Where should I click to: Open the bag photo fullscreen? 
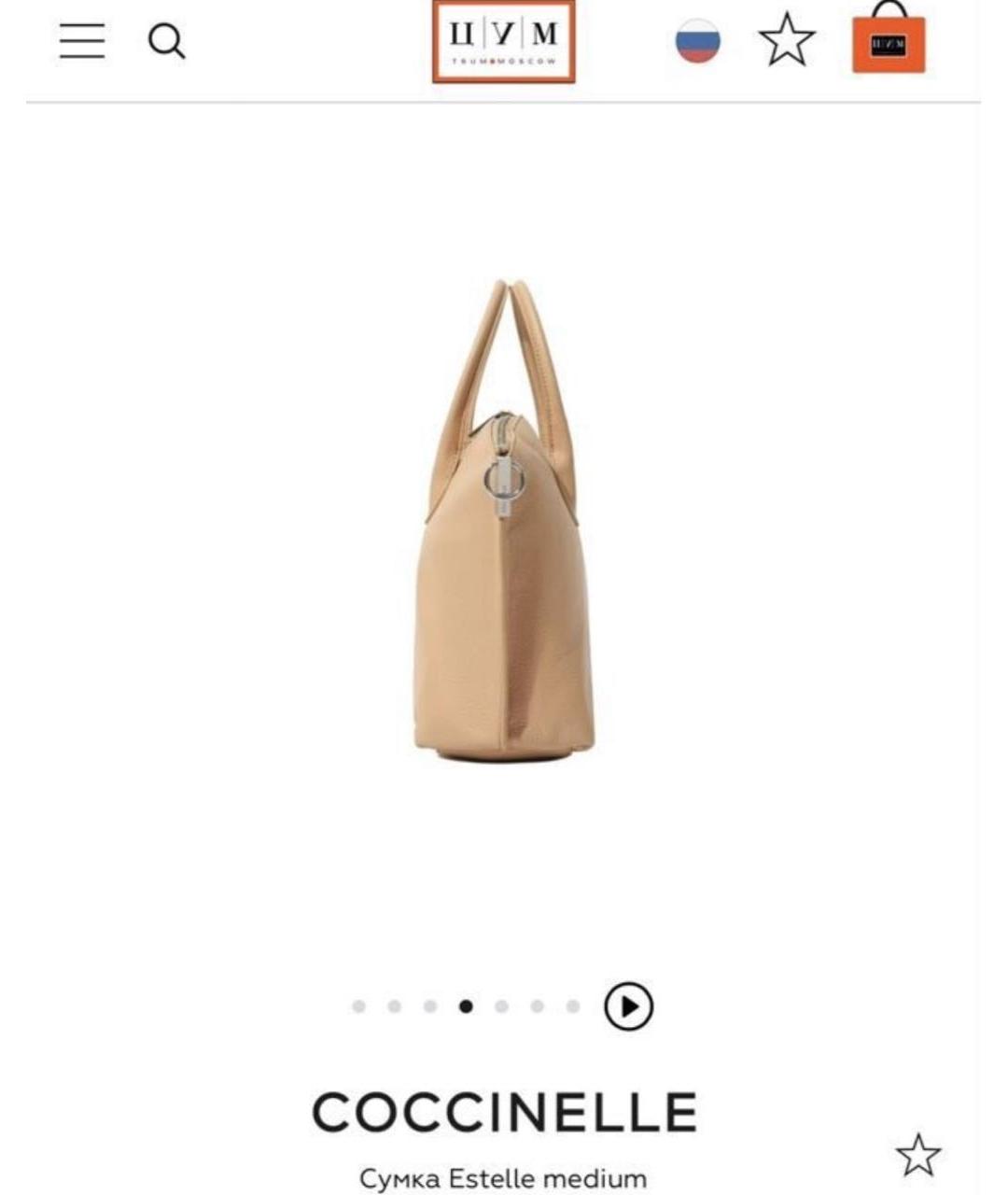tap(504, 523)
